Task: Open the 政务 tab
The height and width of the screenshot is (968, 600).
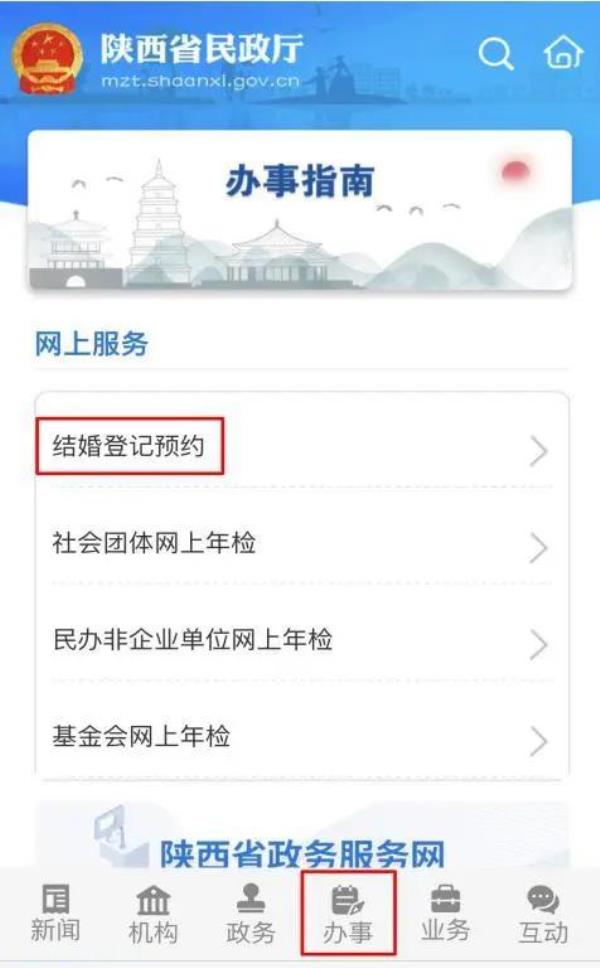Action: (x=250, y=914)
